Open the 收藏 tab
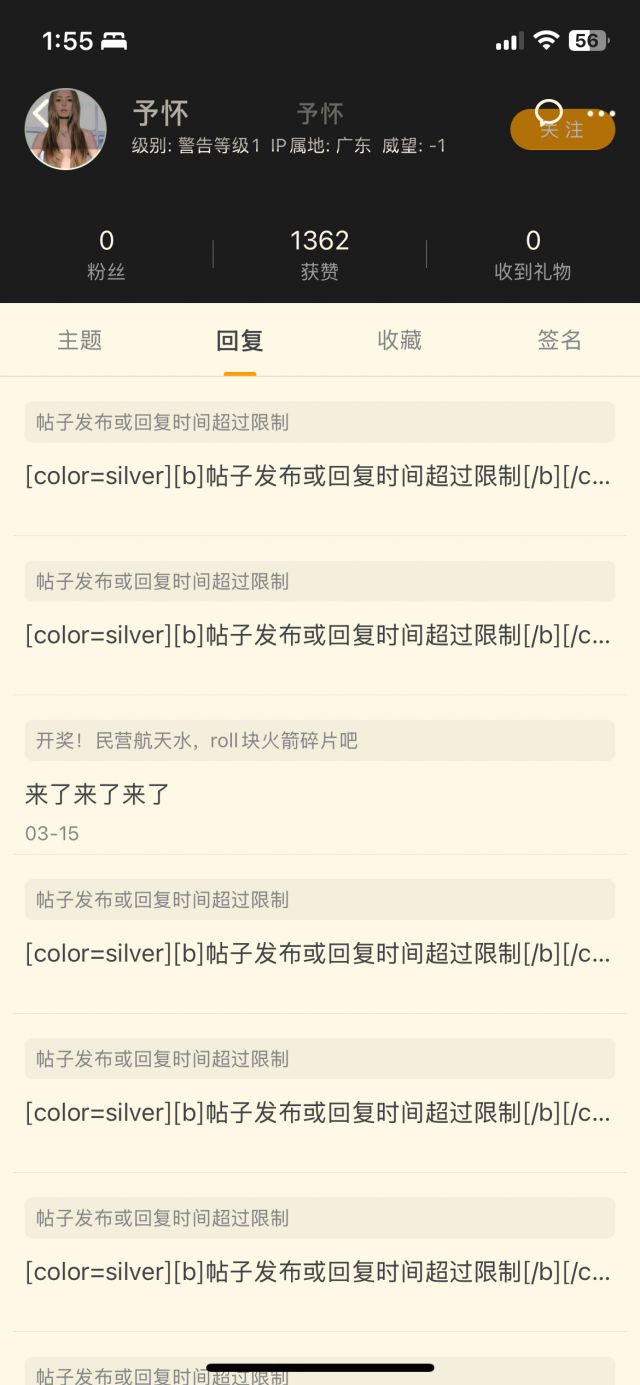The image size is (640, 1385). [x=400, y=340]
